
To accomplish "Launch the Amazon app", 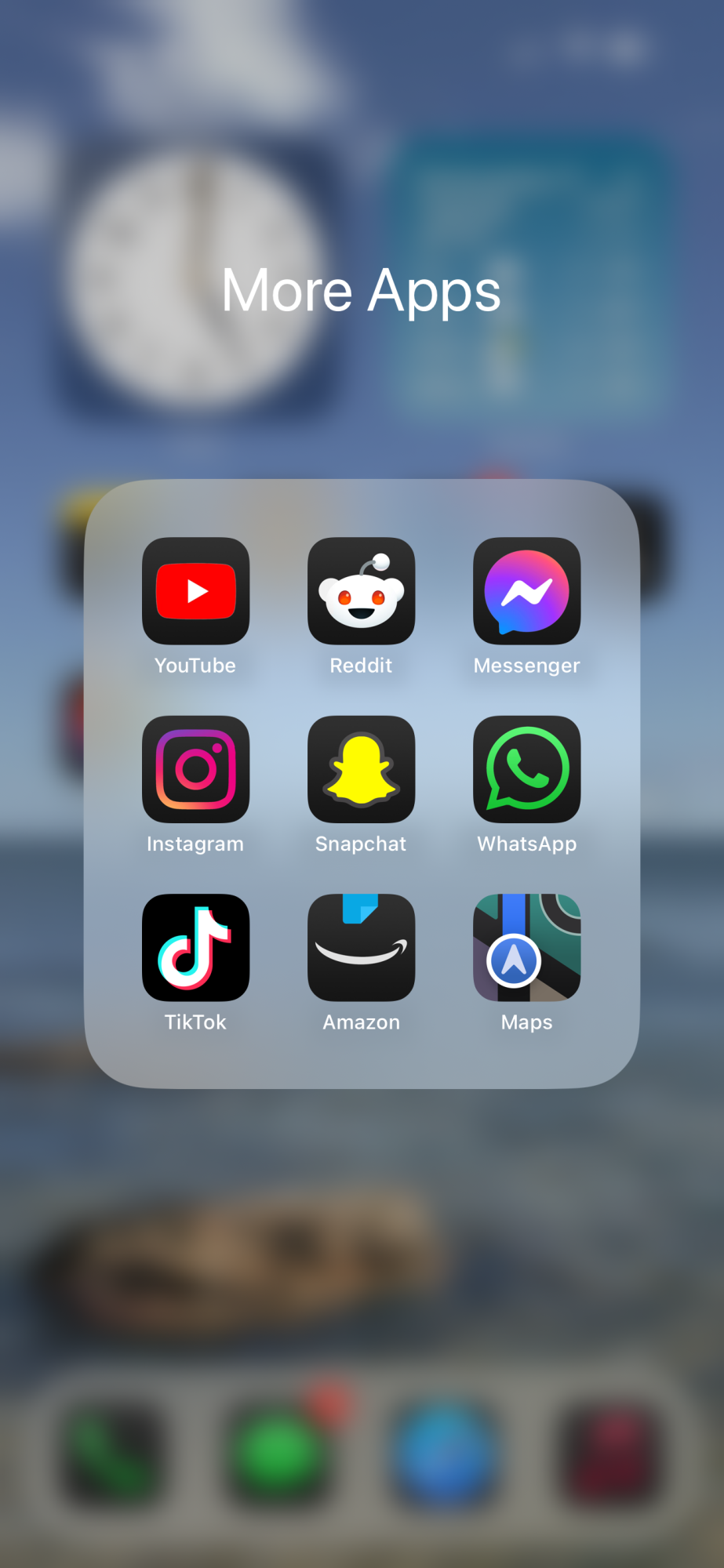I will click(361, 947).
